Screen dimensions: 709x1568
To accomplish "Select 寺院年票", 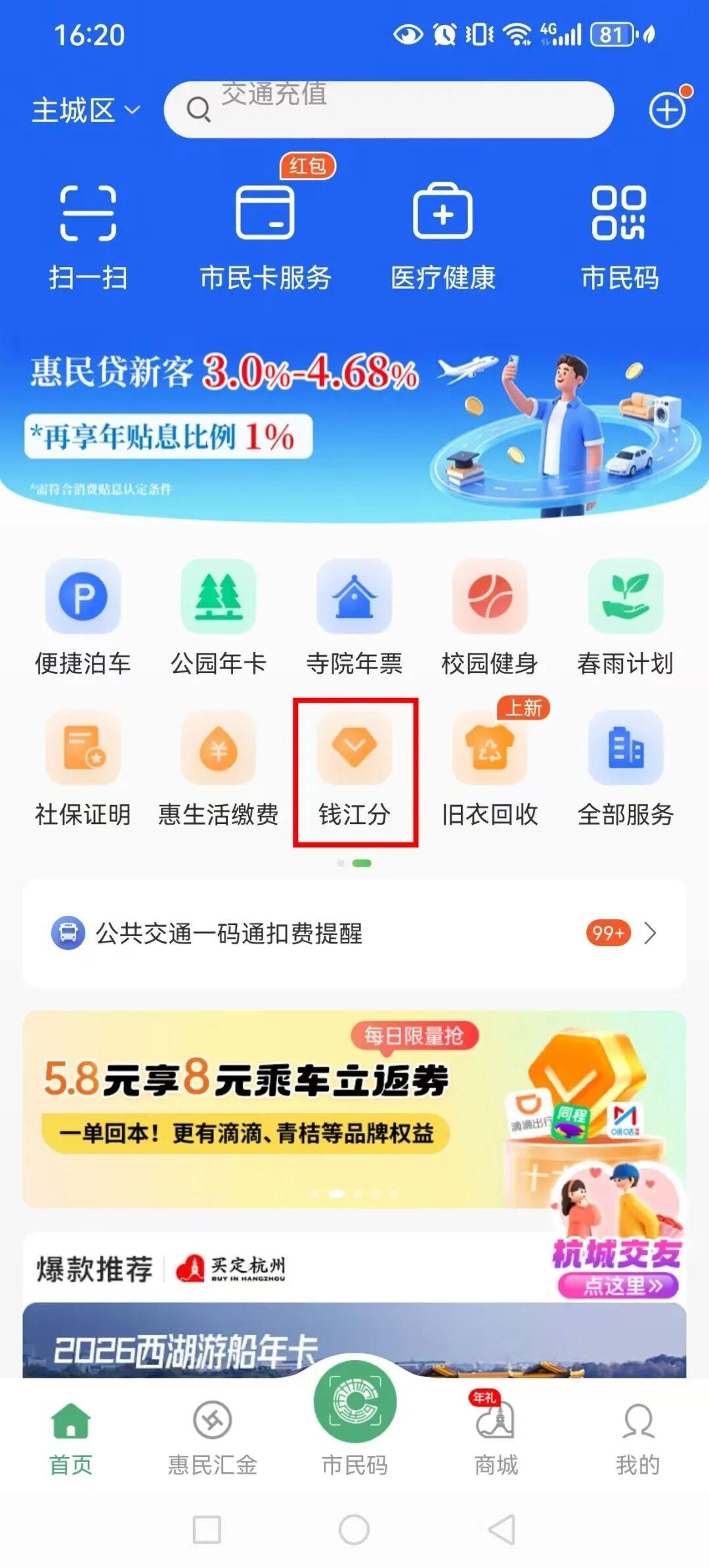I will (x=354, y=618).
